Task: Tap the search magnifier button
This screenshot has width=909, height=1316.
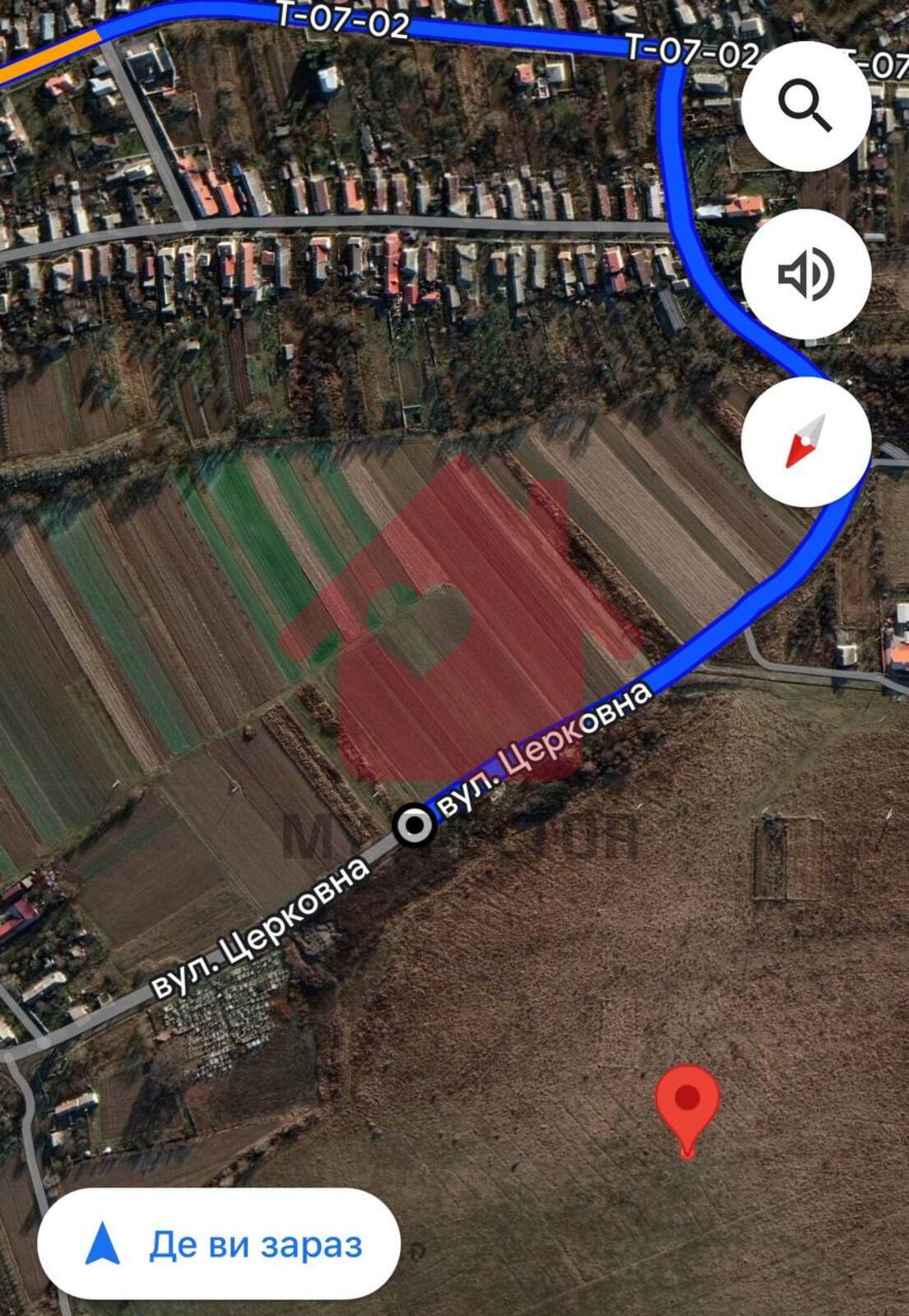Action: click(x=805, y=106)
